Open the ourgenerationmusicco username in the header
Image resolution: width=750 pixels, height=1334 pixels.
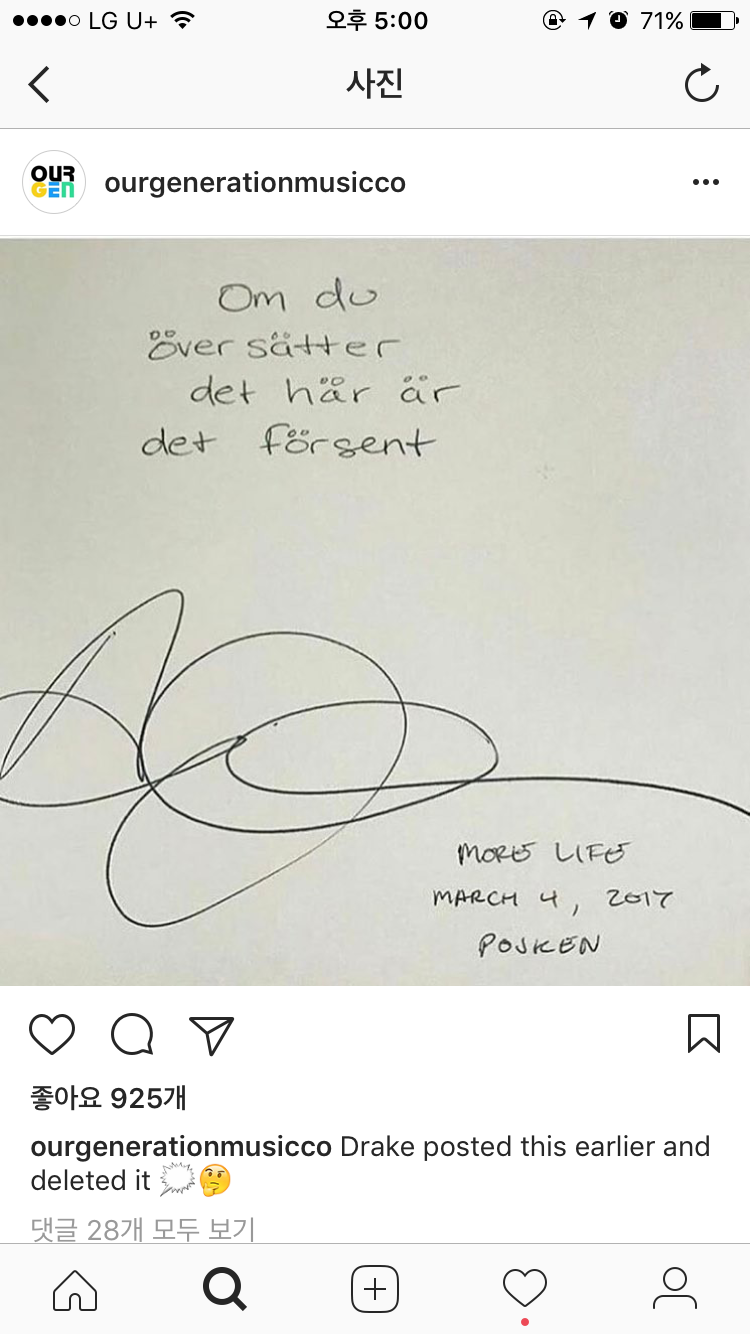[x=255, y=183]
